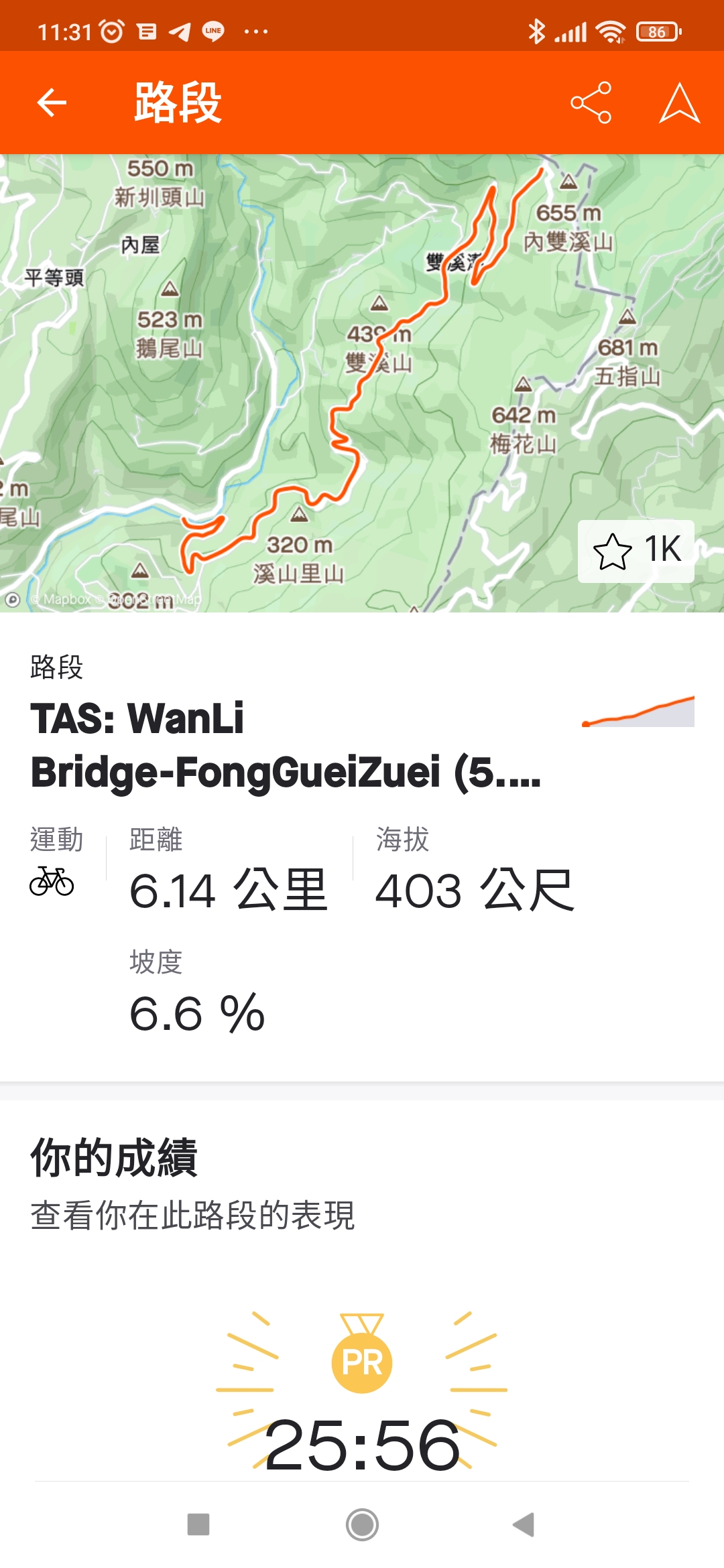Open the segment route map
Viewport: 724px width, 1568px height.
pyautogui.click(x=362, y=383)
